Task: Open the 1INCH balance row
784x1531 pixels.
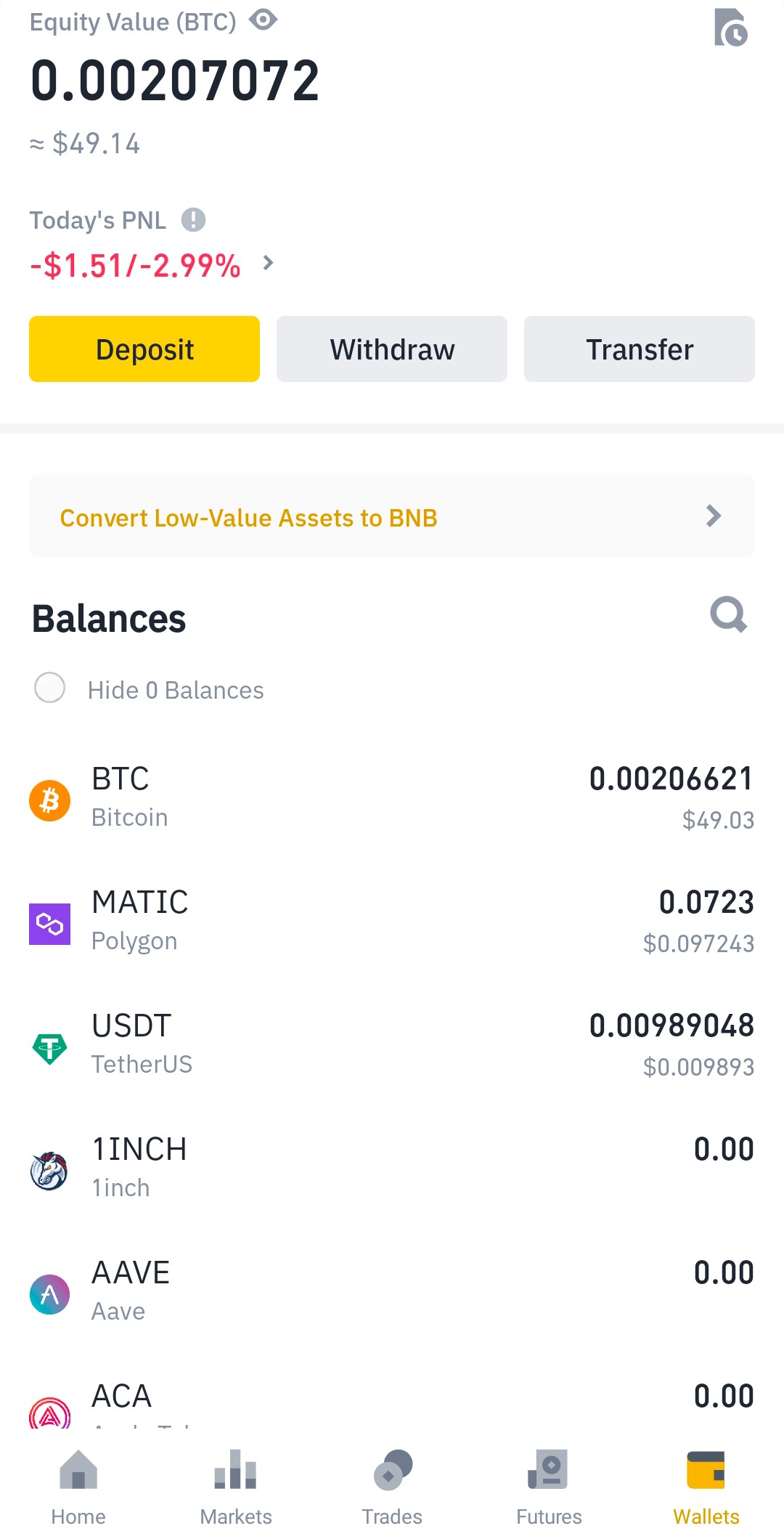Action: click(x=392, y=1169)
